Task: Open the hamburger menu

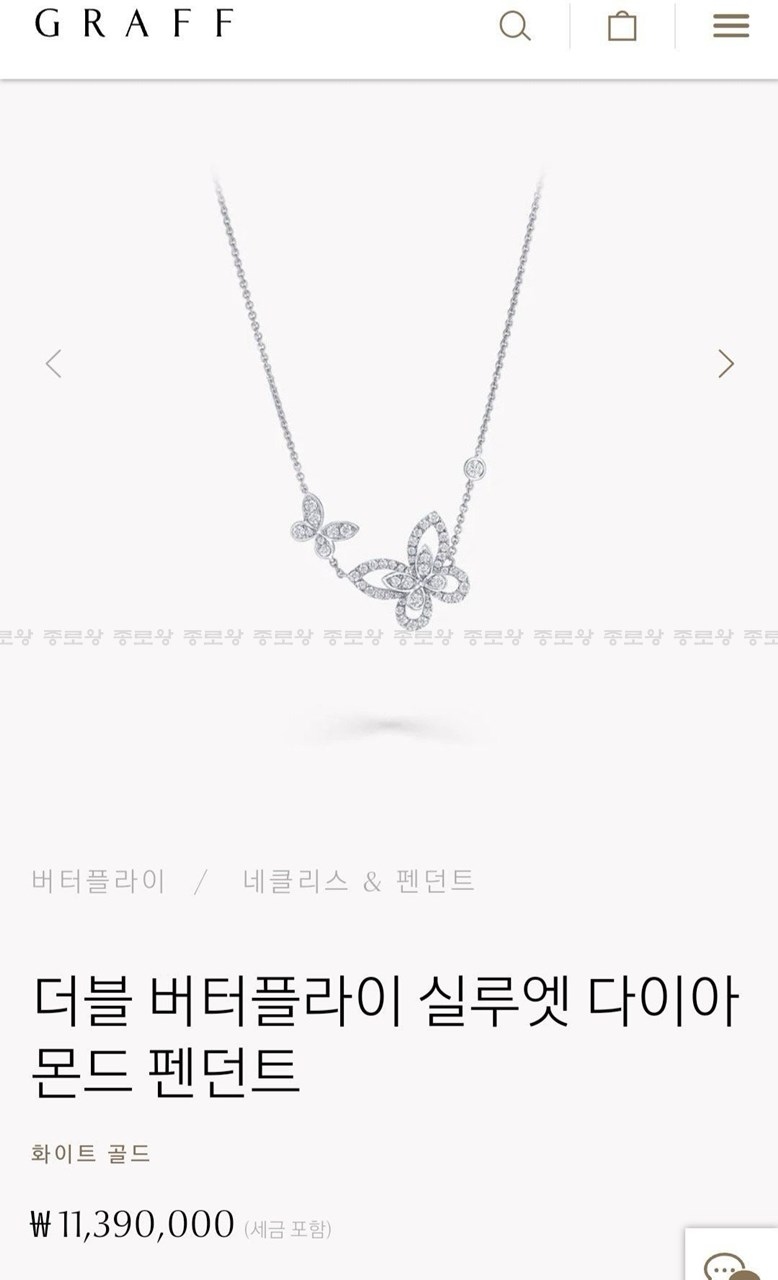Action: (731, 26)
